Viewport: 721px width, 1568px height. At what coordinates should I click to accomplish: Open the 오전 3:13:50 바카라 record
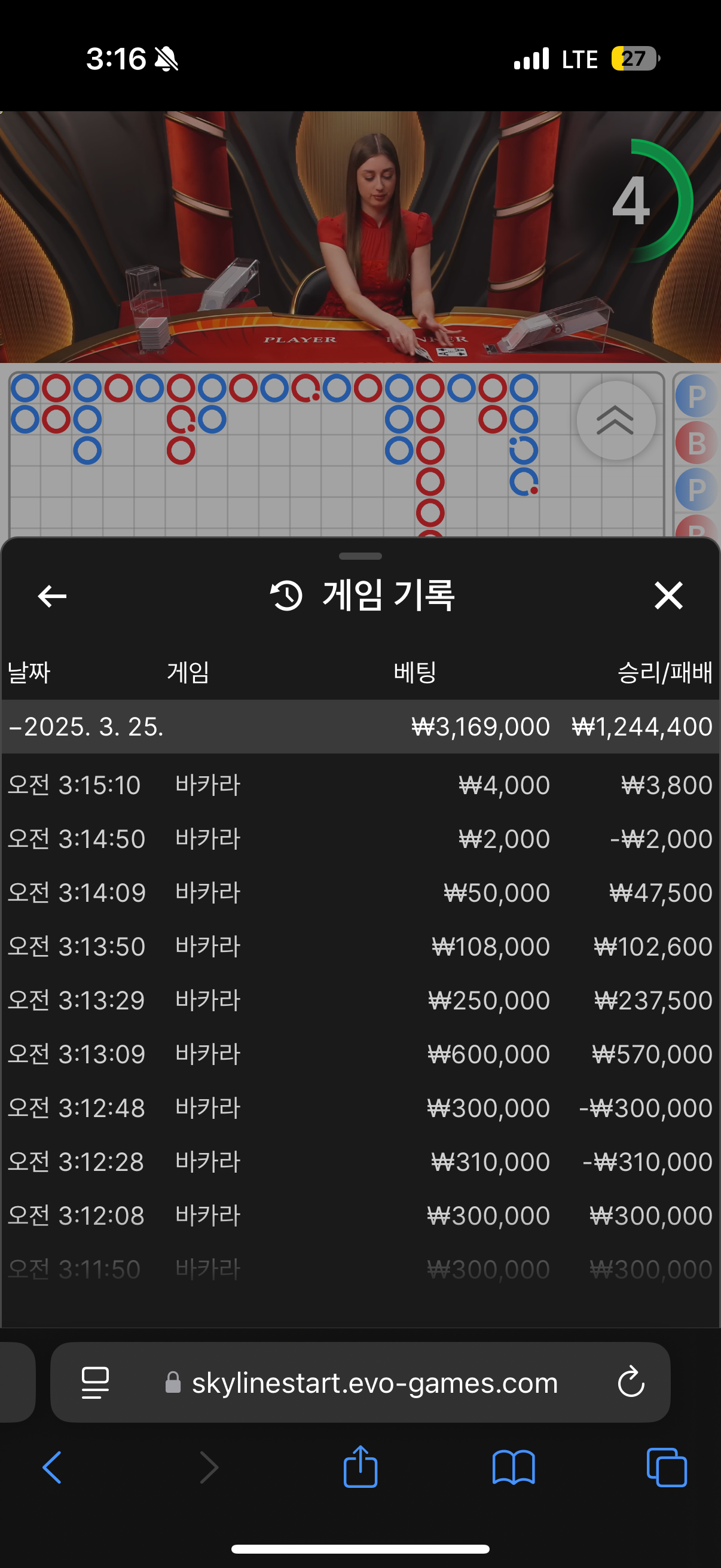click(360, 947)
